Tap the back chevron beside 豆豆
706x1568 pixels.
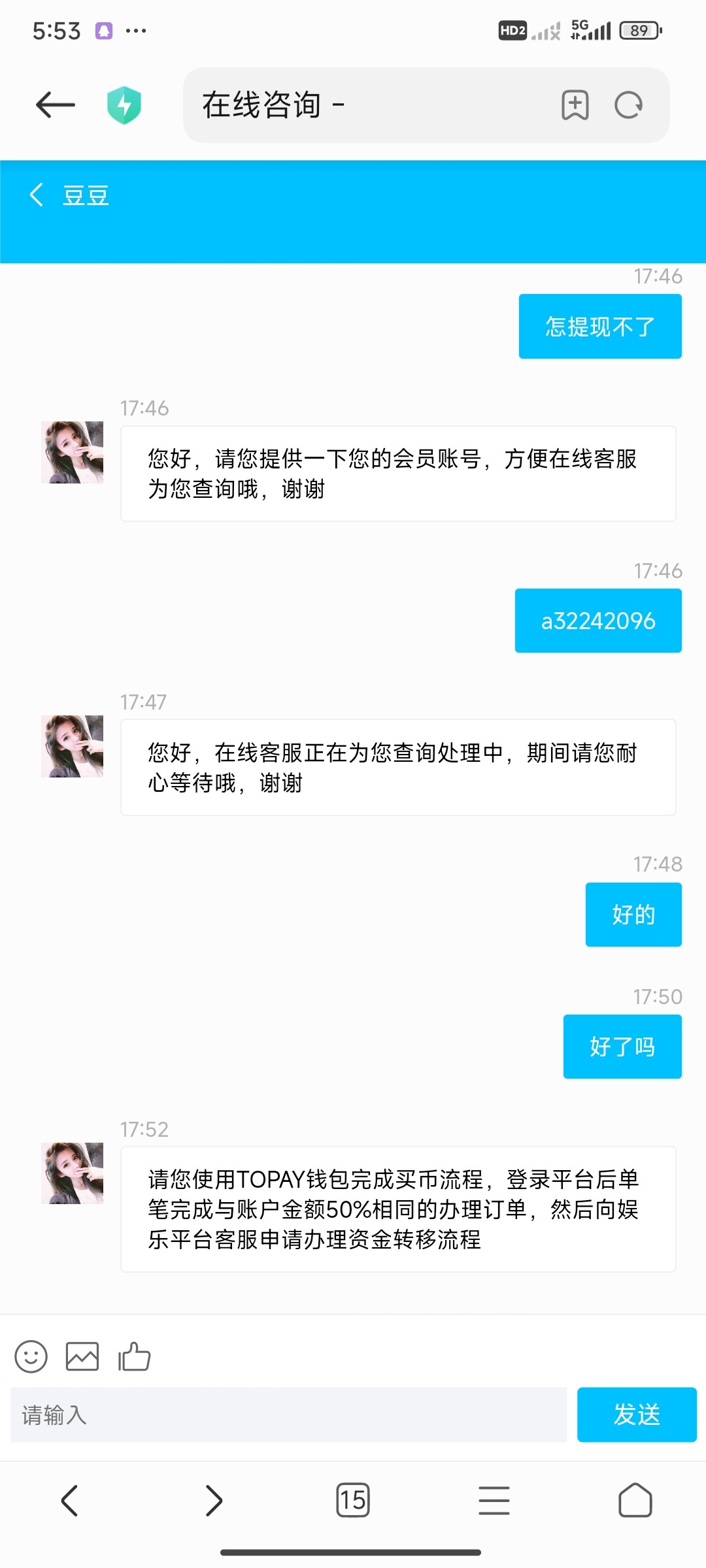click(x=36, y=195)
